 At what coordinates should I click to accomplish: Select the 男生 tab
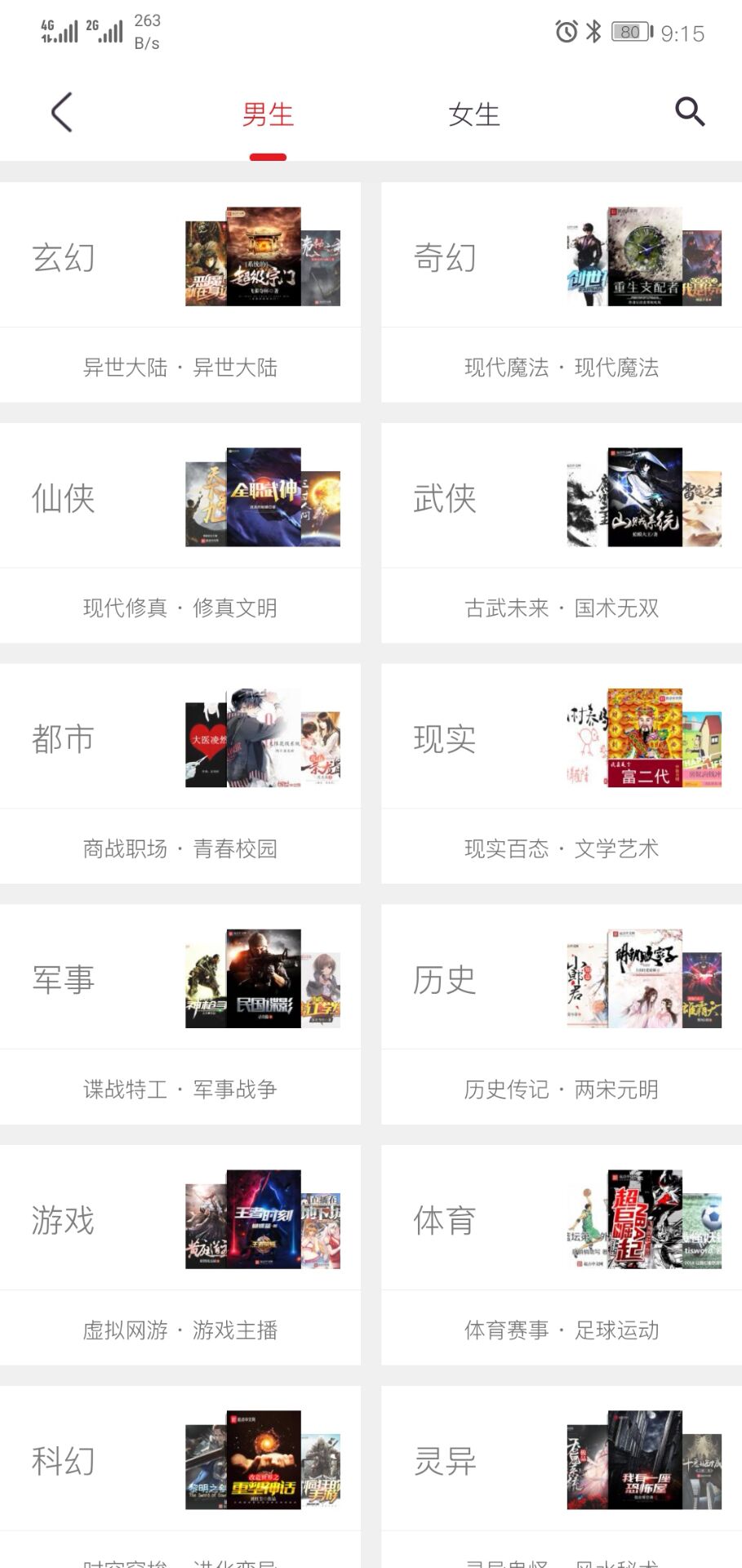pyautogui.click(x=268, y=115)
